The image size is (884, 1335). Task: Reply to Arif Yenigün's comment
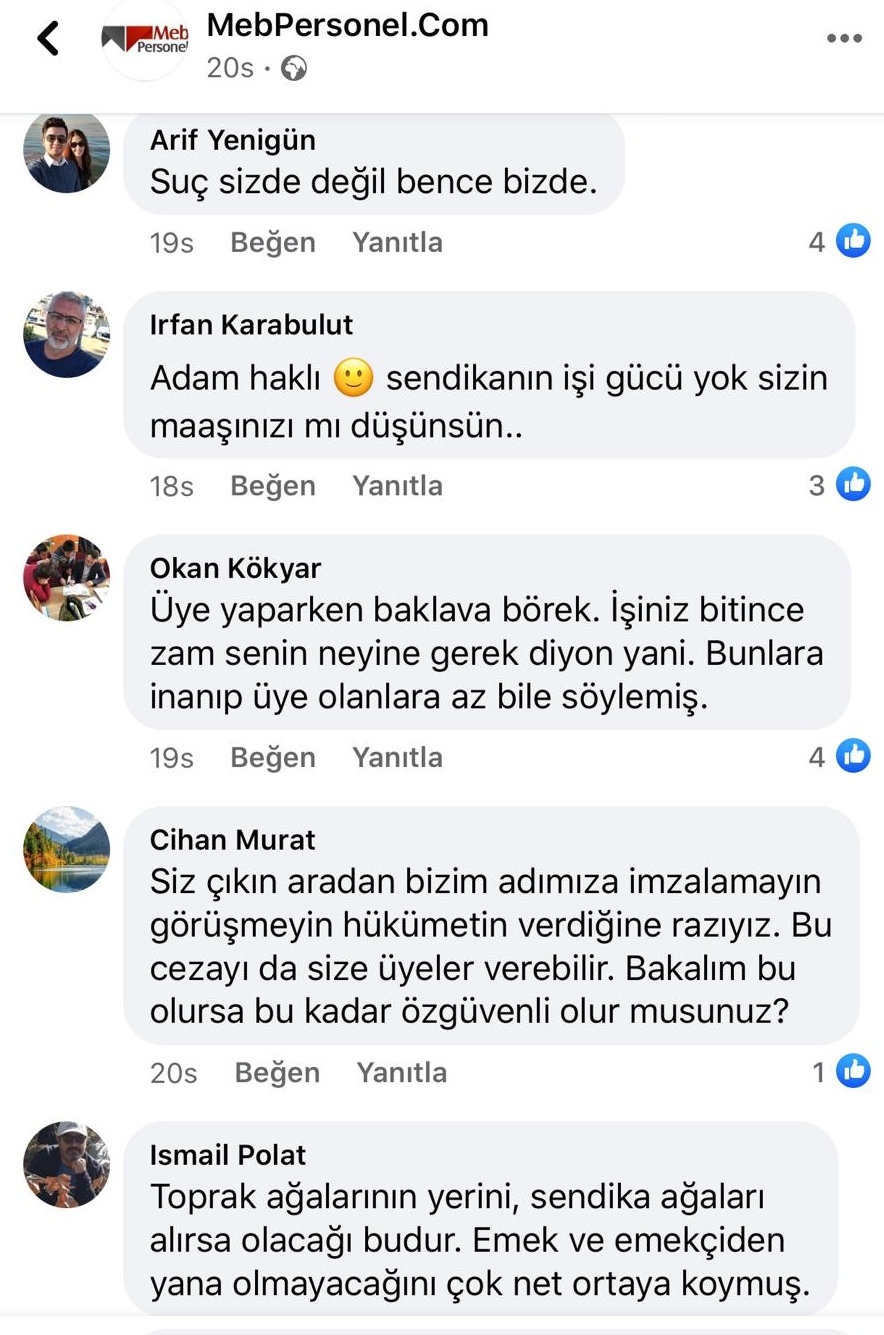point(397,243)
